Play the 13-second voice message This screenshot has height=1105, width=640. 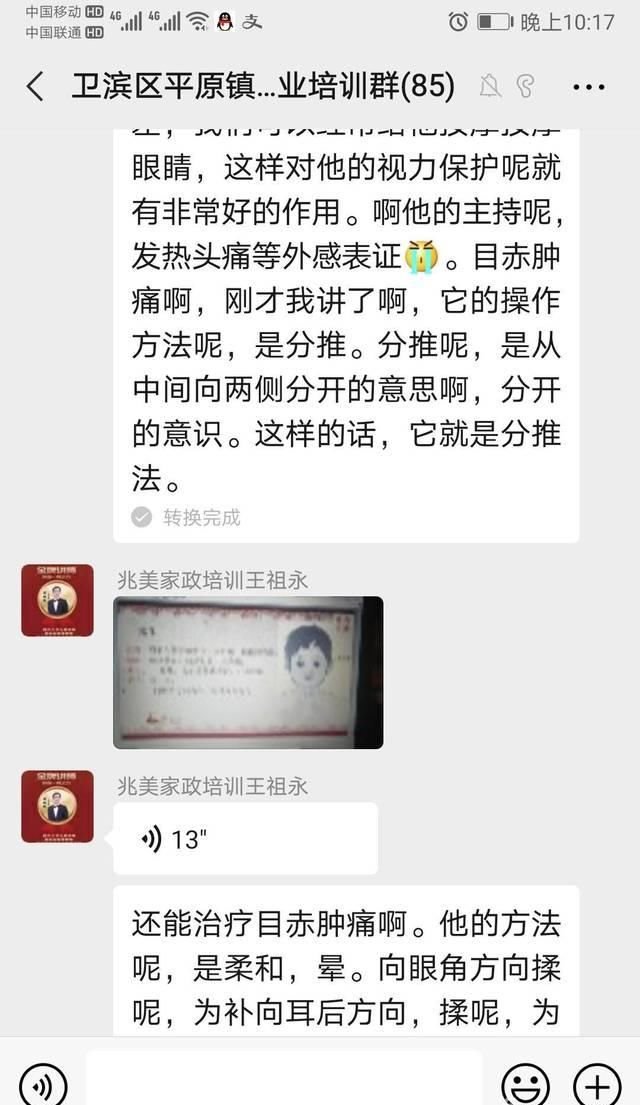click(245, 838)
